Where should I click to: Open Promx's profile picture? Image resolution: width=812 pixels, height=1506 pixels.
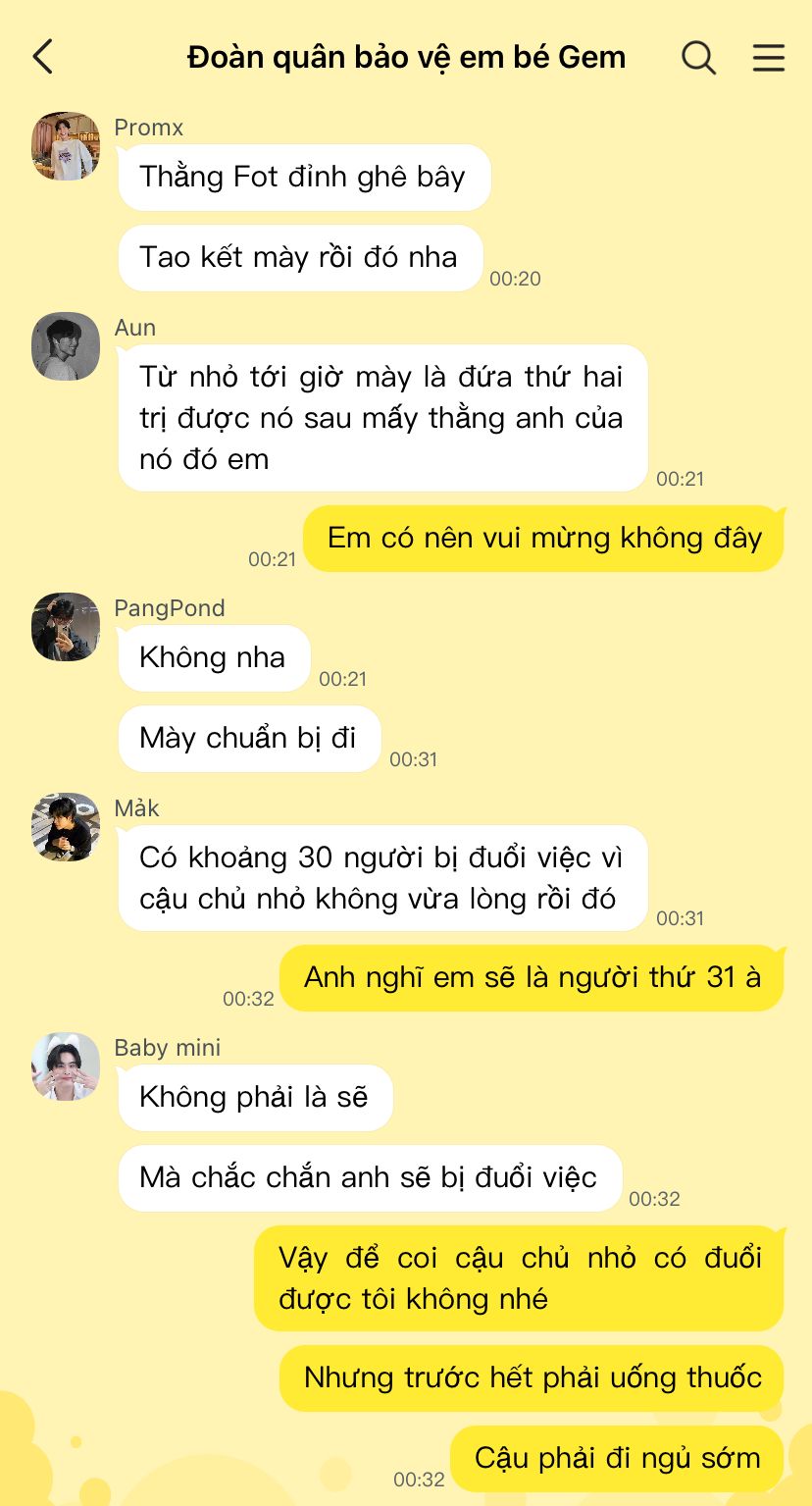tap(66, 146)
